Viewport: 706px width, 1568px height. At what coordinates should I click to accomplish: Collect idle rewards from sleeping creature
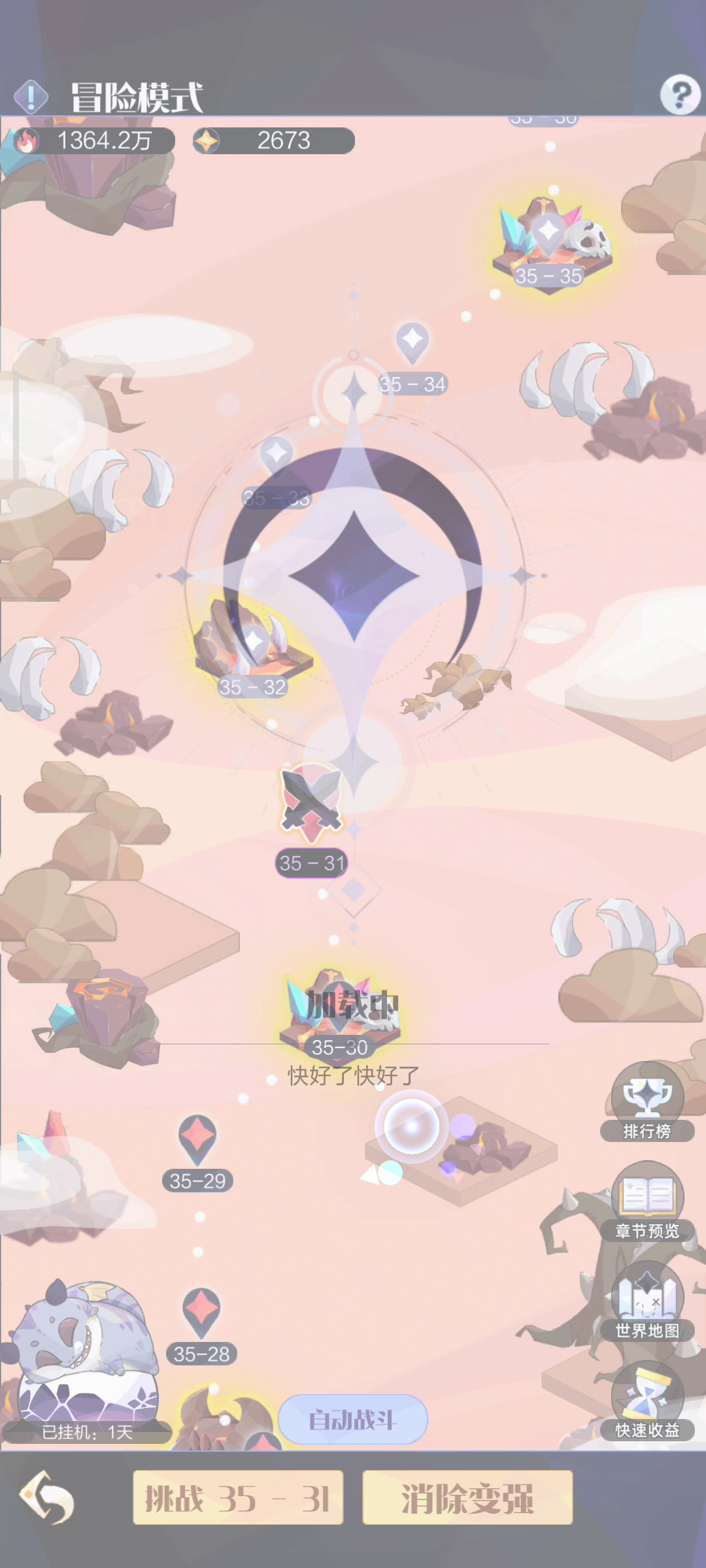[85, 1346]
